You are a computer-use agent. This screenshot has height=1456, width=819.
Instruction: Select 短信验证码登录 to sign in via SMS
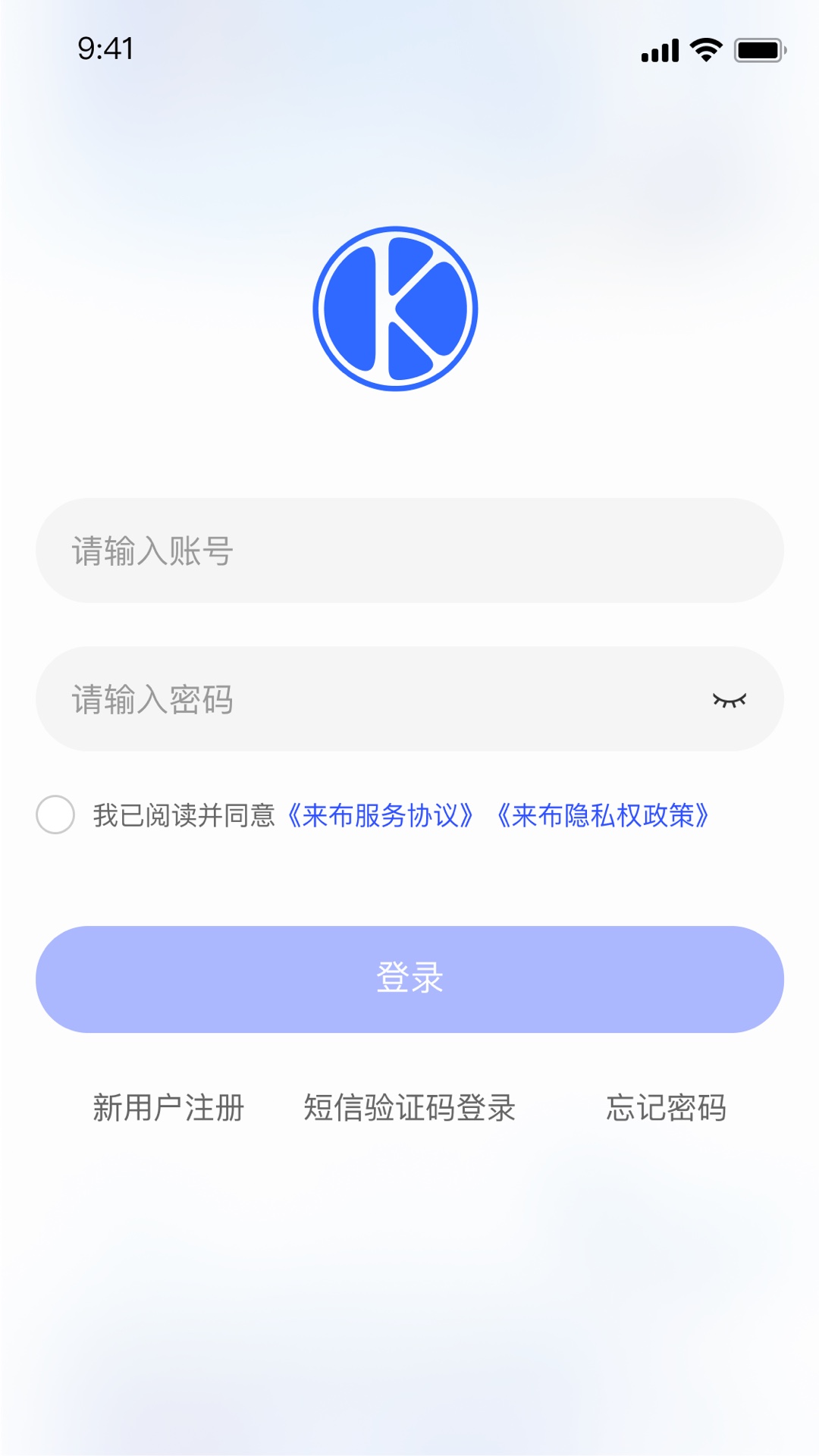coord(409,1109)
